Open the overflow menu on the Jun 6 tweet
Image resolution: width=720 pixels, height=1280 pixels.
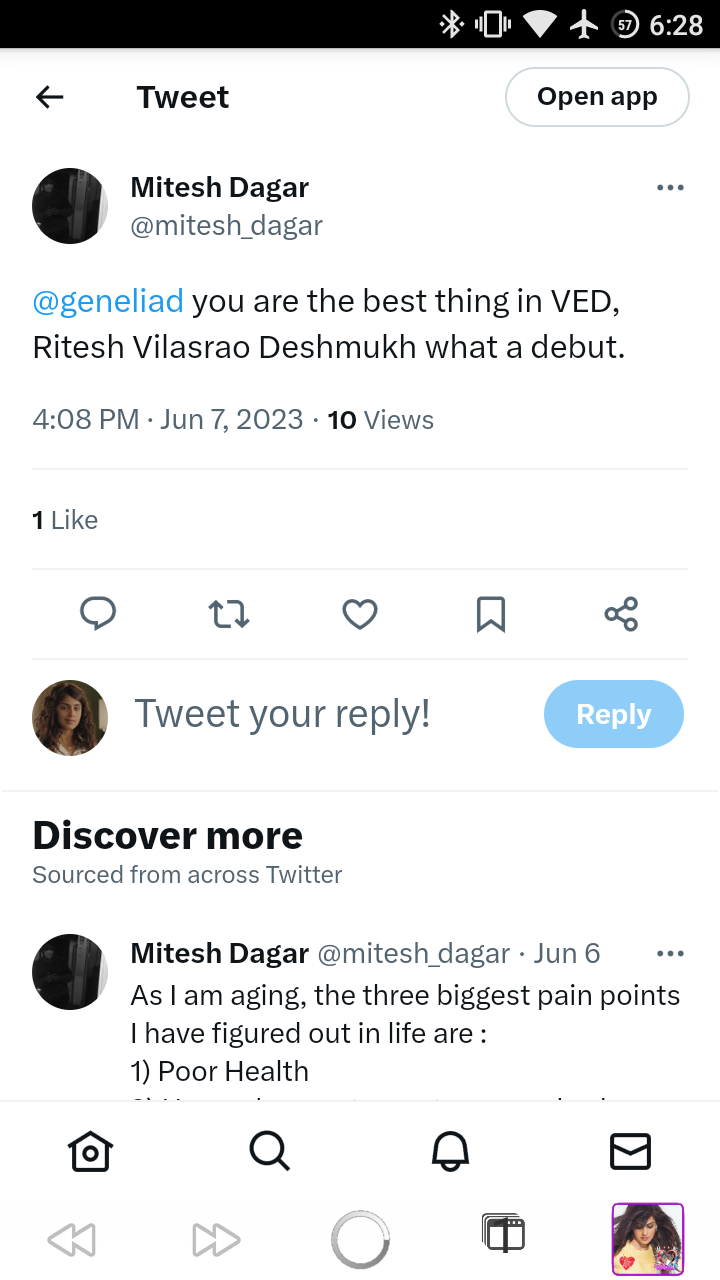tap(670, 954)
